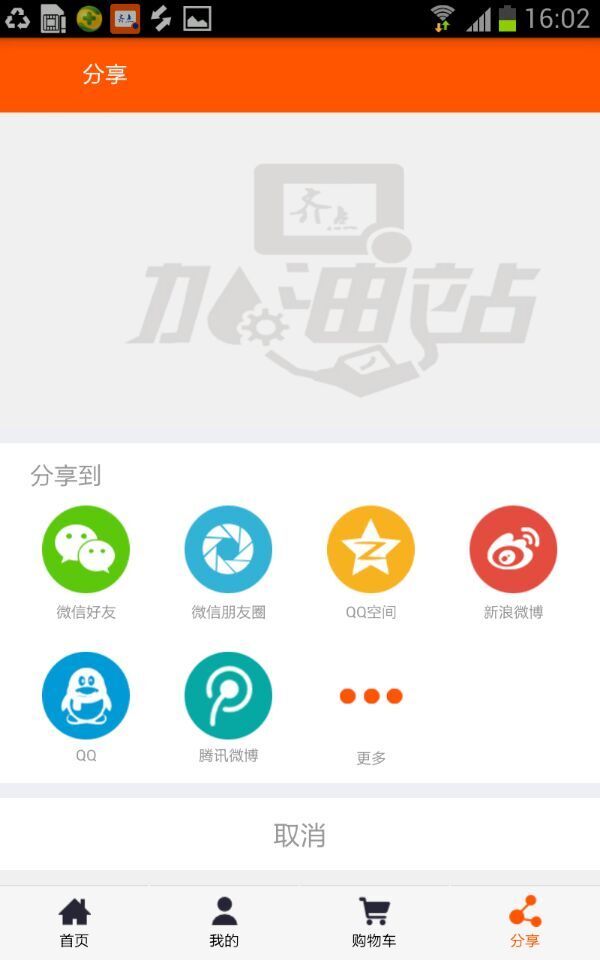Share to QQ with the penguin icon

[x=86, y=696]
